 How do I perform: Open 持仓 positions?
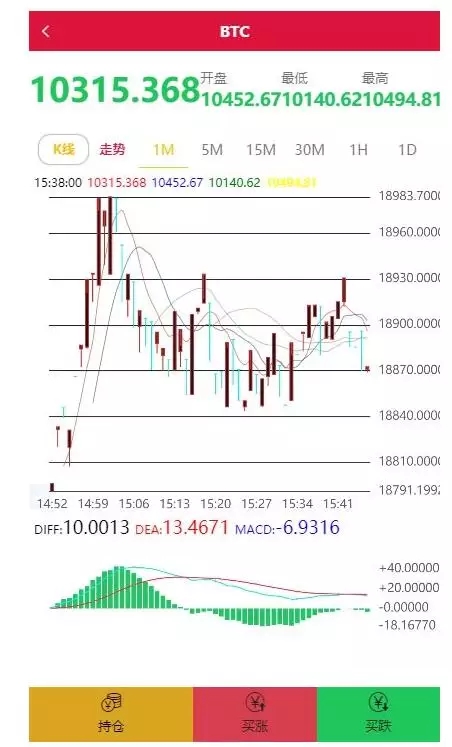111,714
